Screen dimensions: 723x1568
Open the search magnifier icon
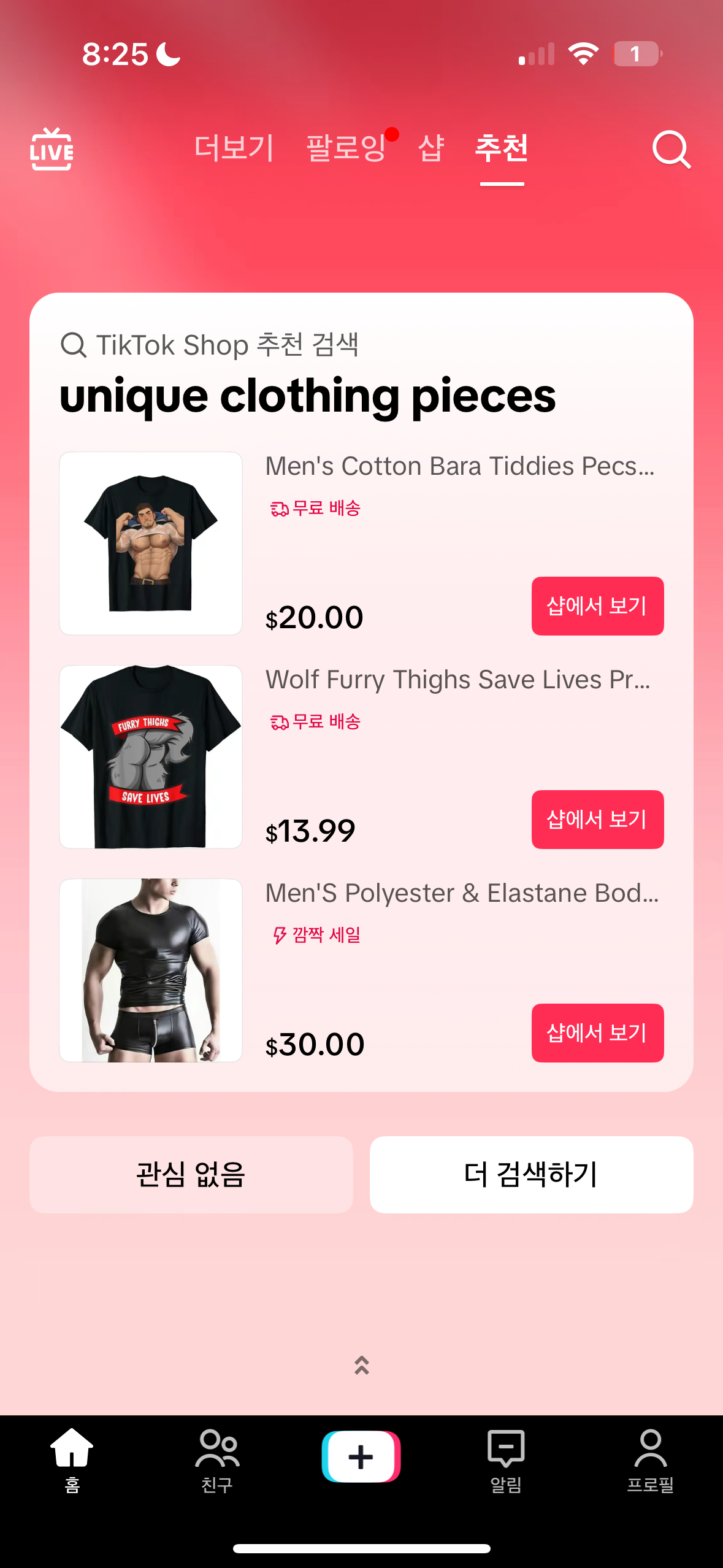671,149
